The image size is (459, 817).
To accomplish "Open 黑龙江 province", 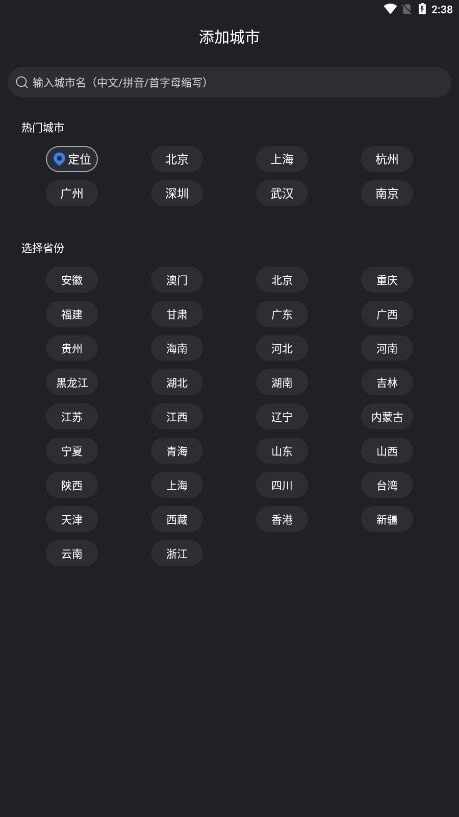I will 72,382.
